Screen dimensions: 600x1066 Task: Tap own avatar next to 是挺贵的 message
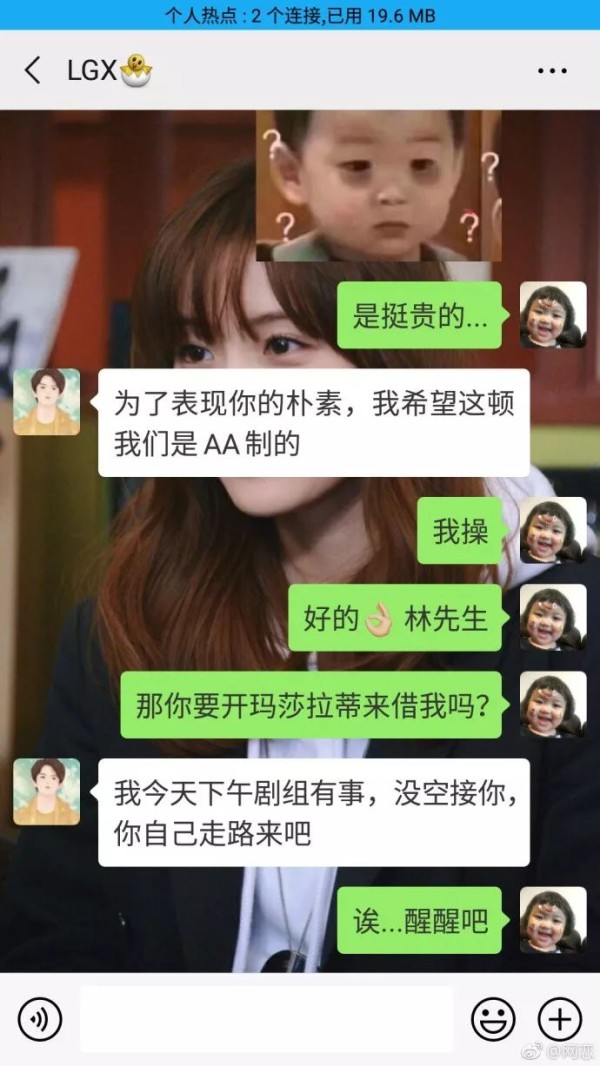553,315
